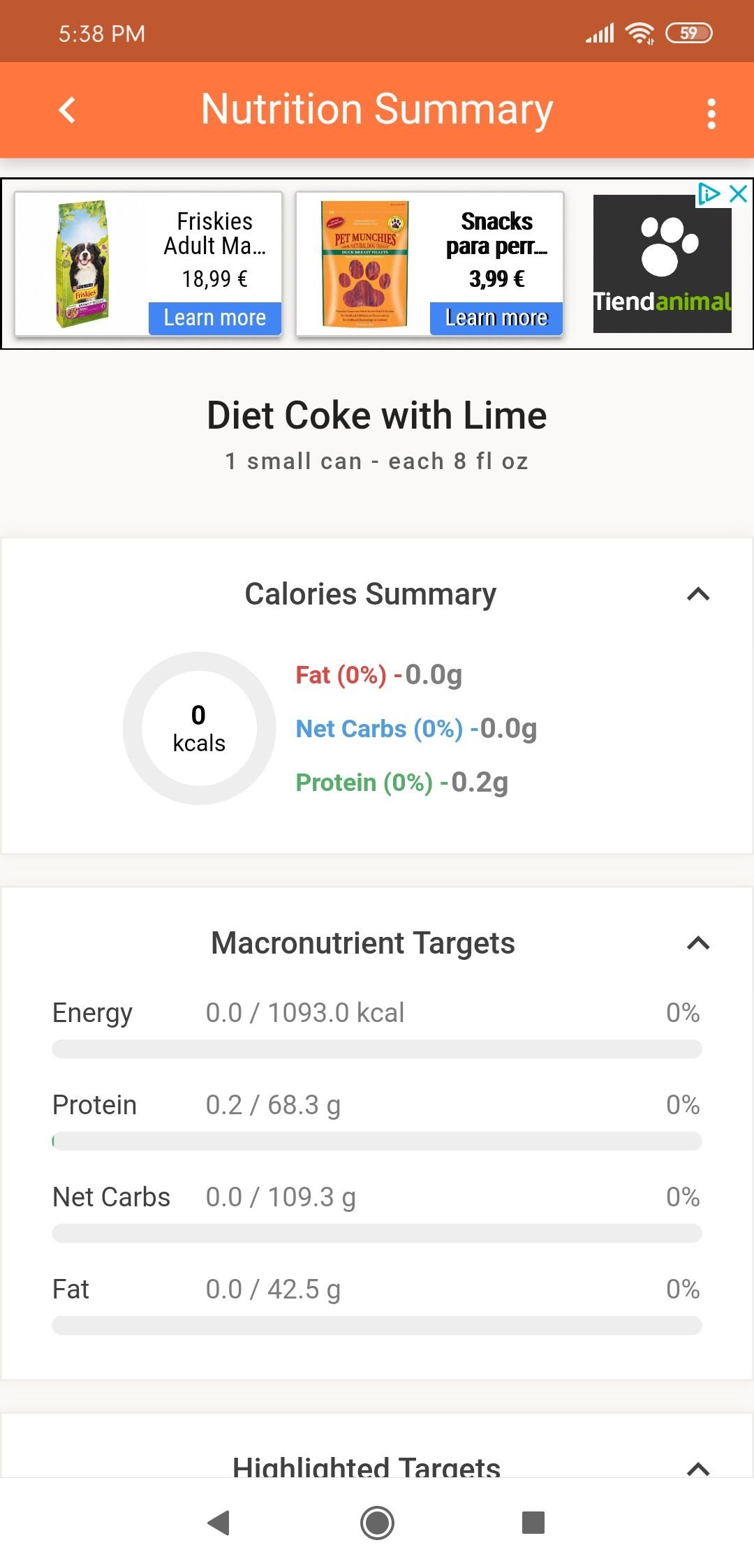Collapse the Macronutrient Targets section
Screen dimensions: 754x1568
[x=698, y=943]
